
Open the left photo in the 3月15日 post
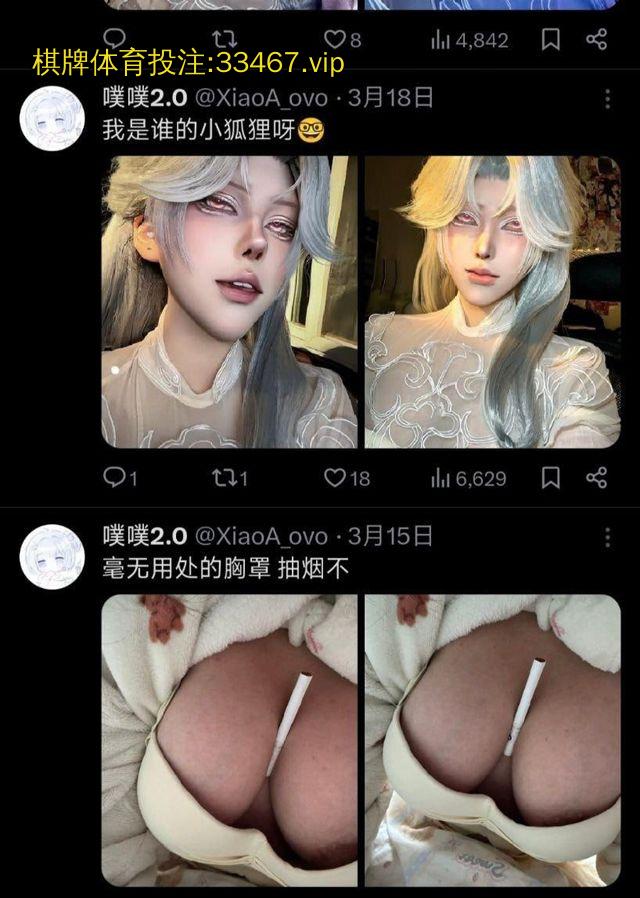[x=229, y=740]
